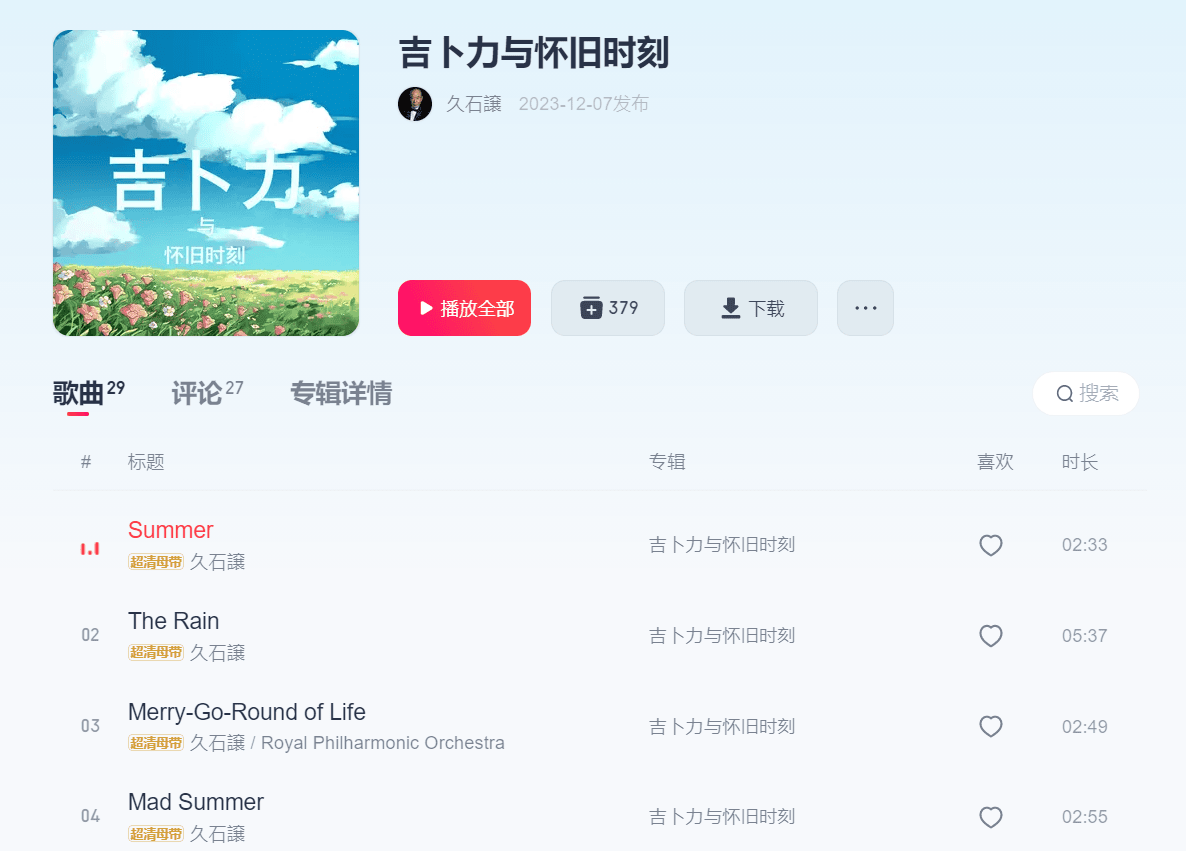Image resolution: width=1186 pixels, height=851 pixels.
Task: Like the song Summer
Action: [x=990, y=545]
